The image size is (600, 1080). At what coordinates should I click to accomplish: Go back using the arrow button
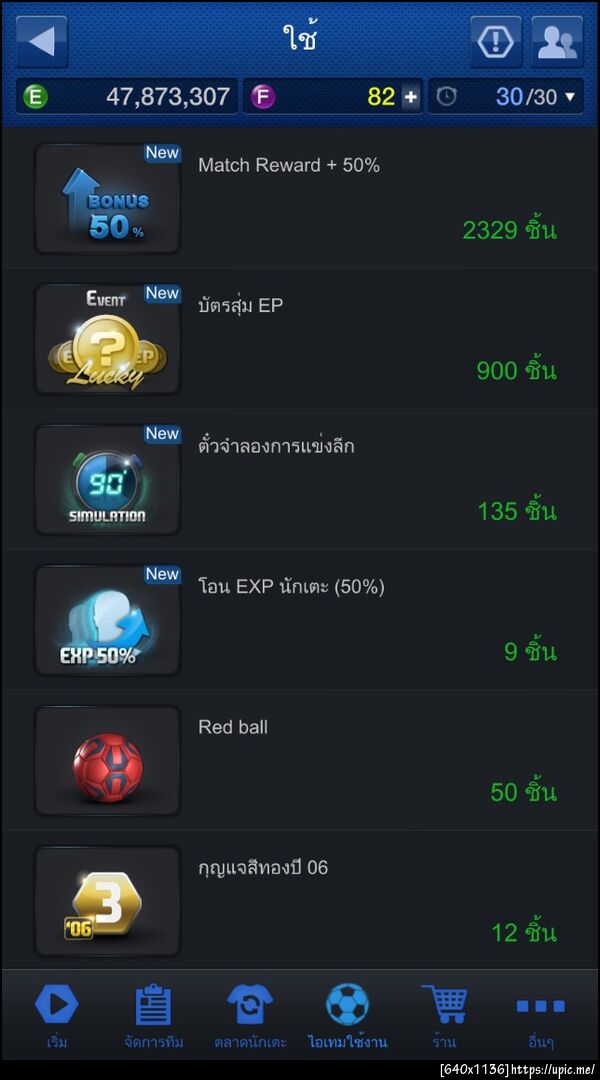[x=42, y=41]
